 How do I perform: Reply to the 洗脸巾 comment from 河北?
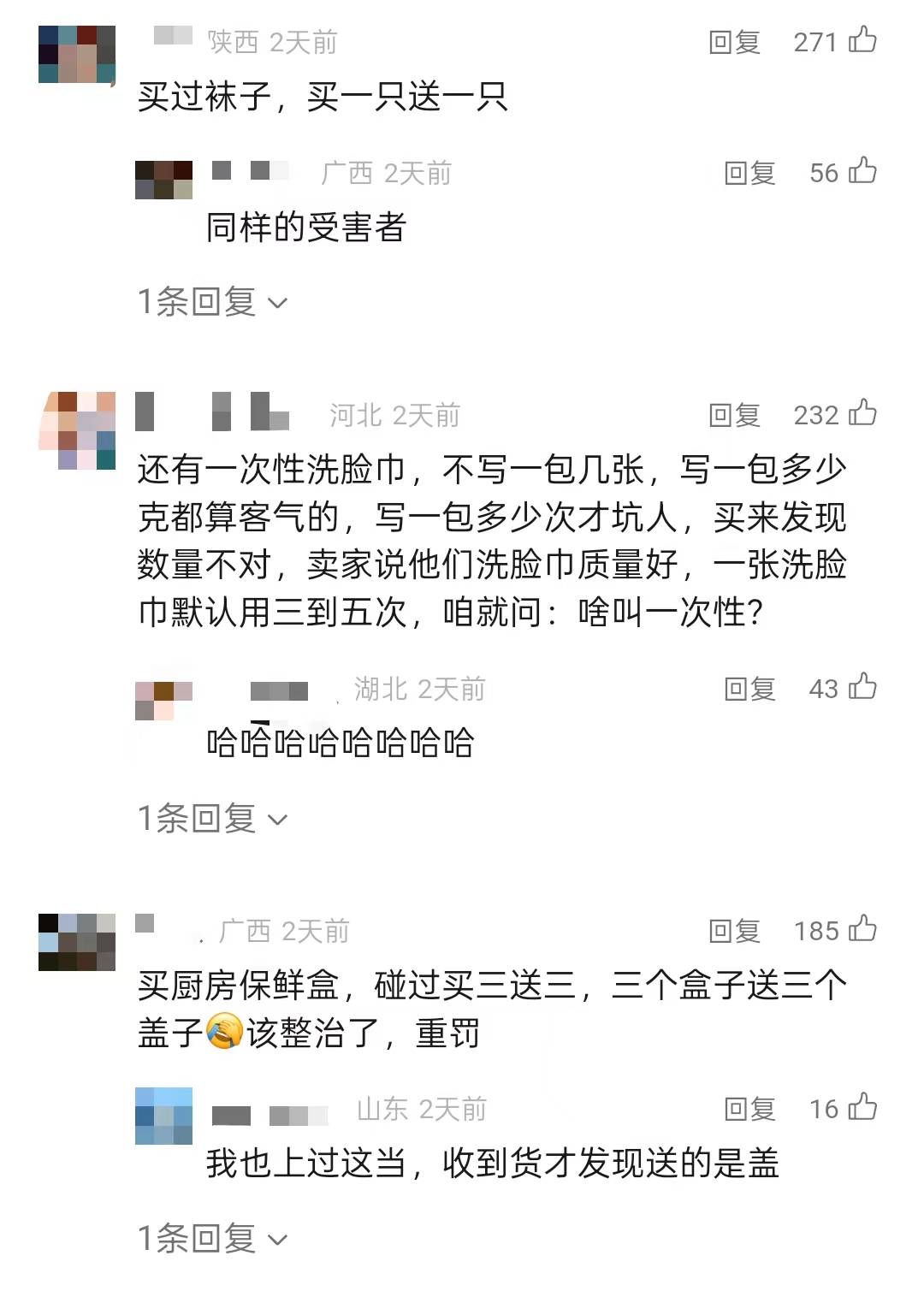[x=734, y=415]
